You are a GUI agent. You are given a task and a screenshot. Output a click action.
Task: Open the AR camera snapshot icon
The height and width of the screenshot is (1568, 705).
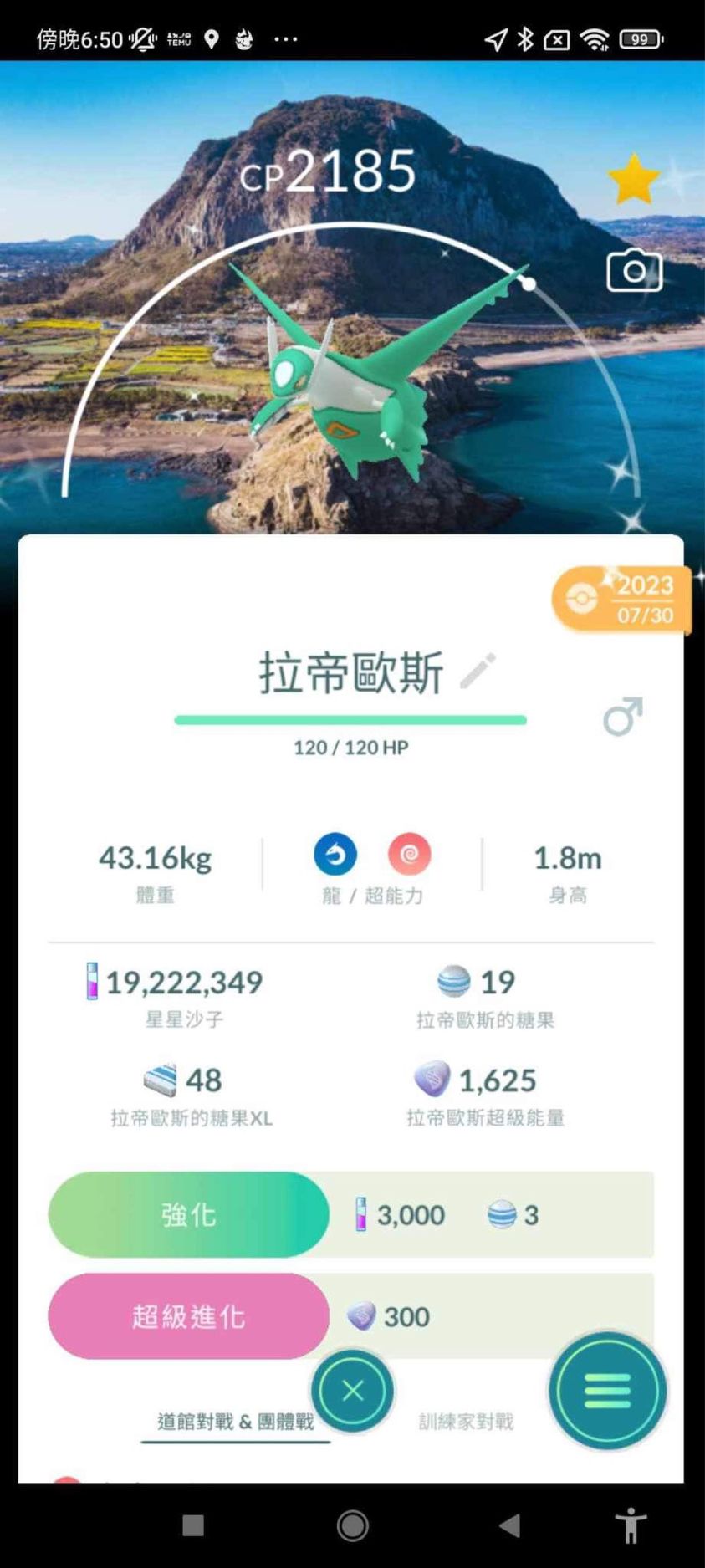[x=634, y=271]
